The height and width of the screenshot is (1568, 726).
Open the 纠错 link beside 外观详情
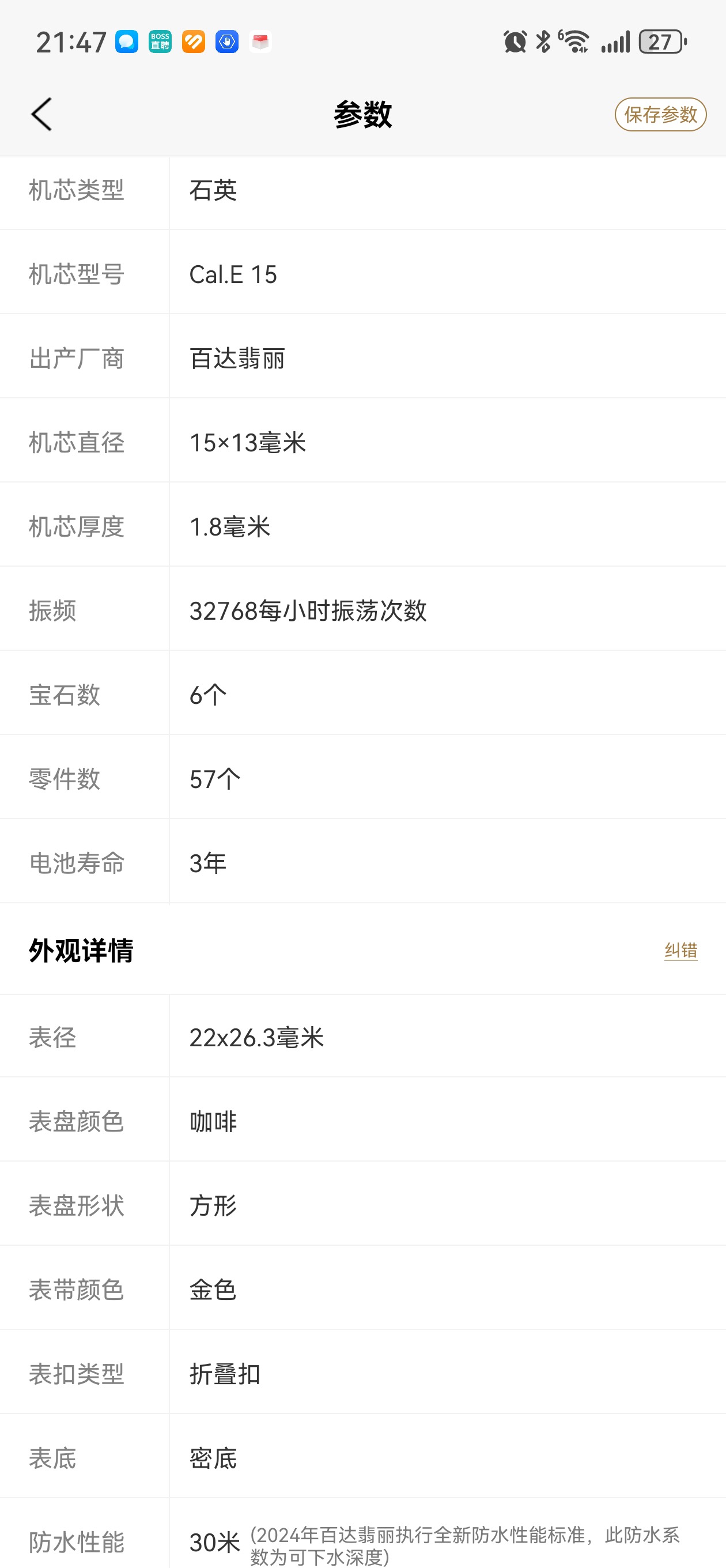[680, 950]
